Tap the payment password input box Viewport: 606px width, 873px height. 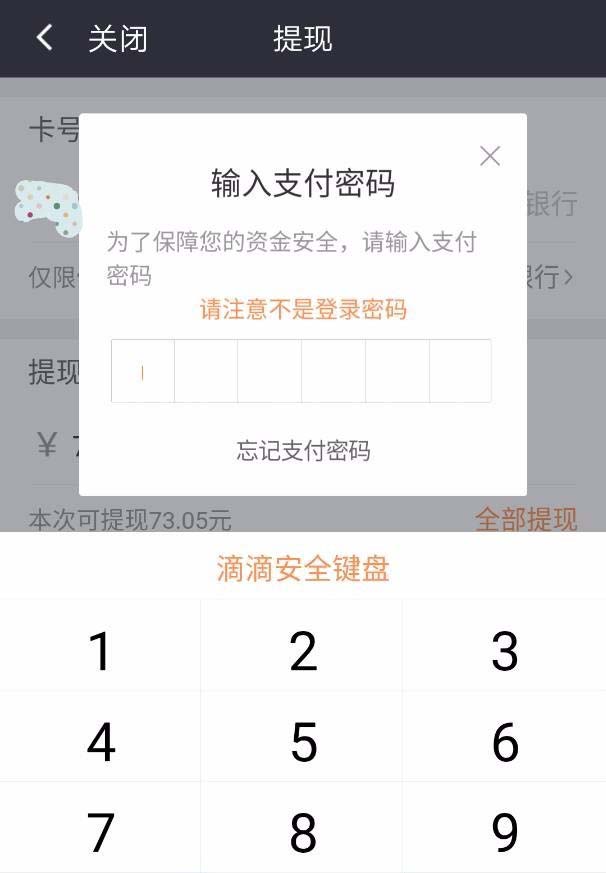coord(301,371)
